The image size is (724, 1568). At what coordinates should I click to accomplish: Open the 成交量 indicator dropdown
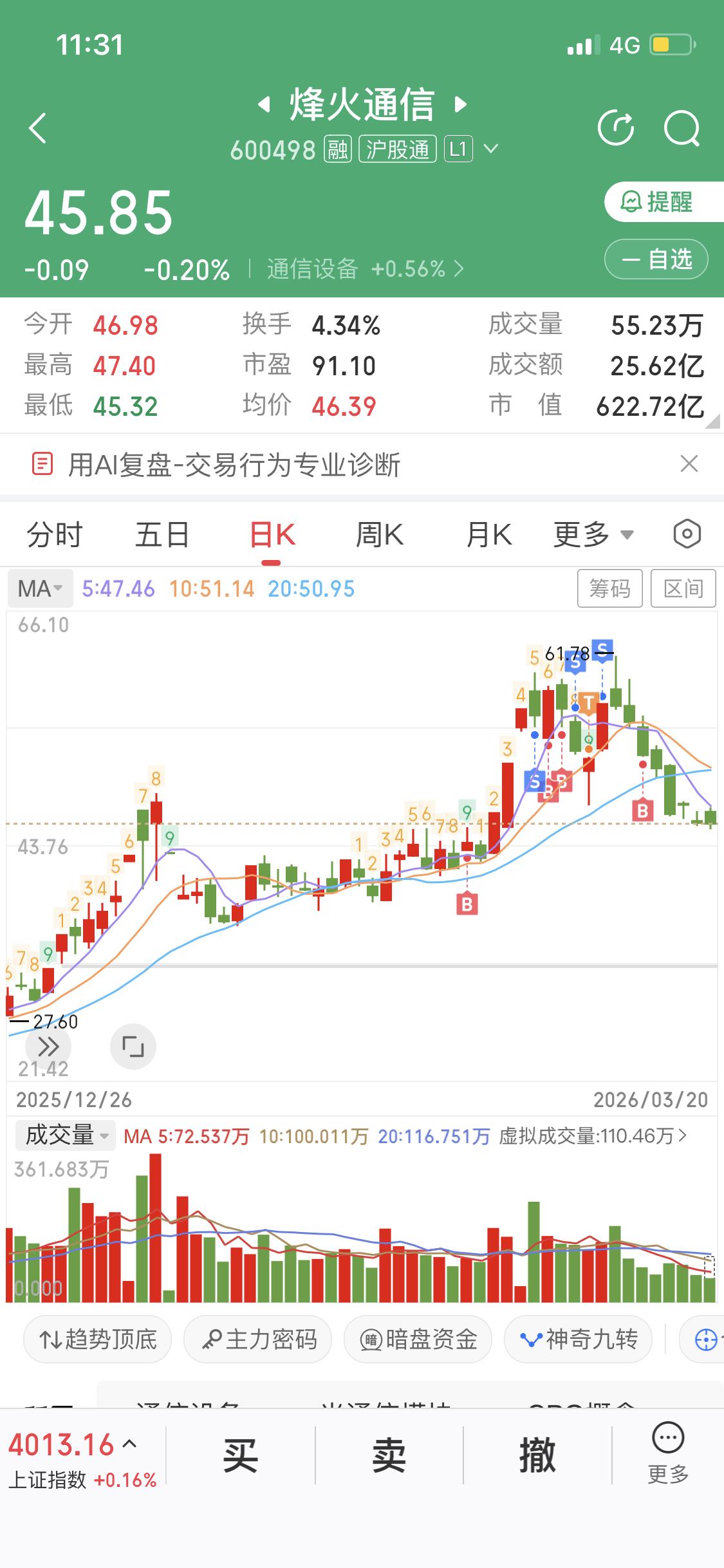coord(64,1136)
